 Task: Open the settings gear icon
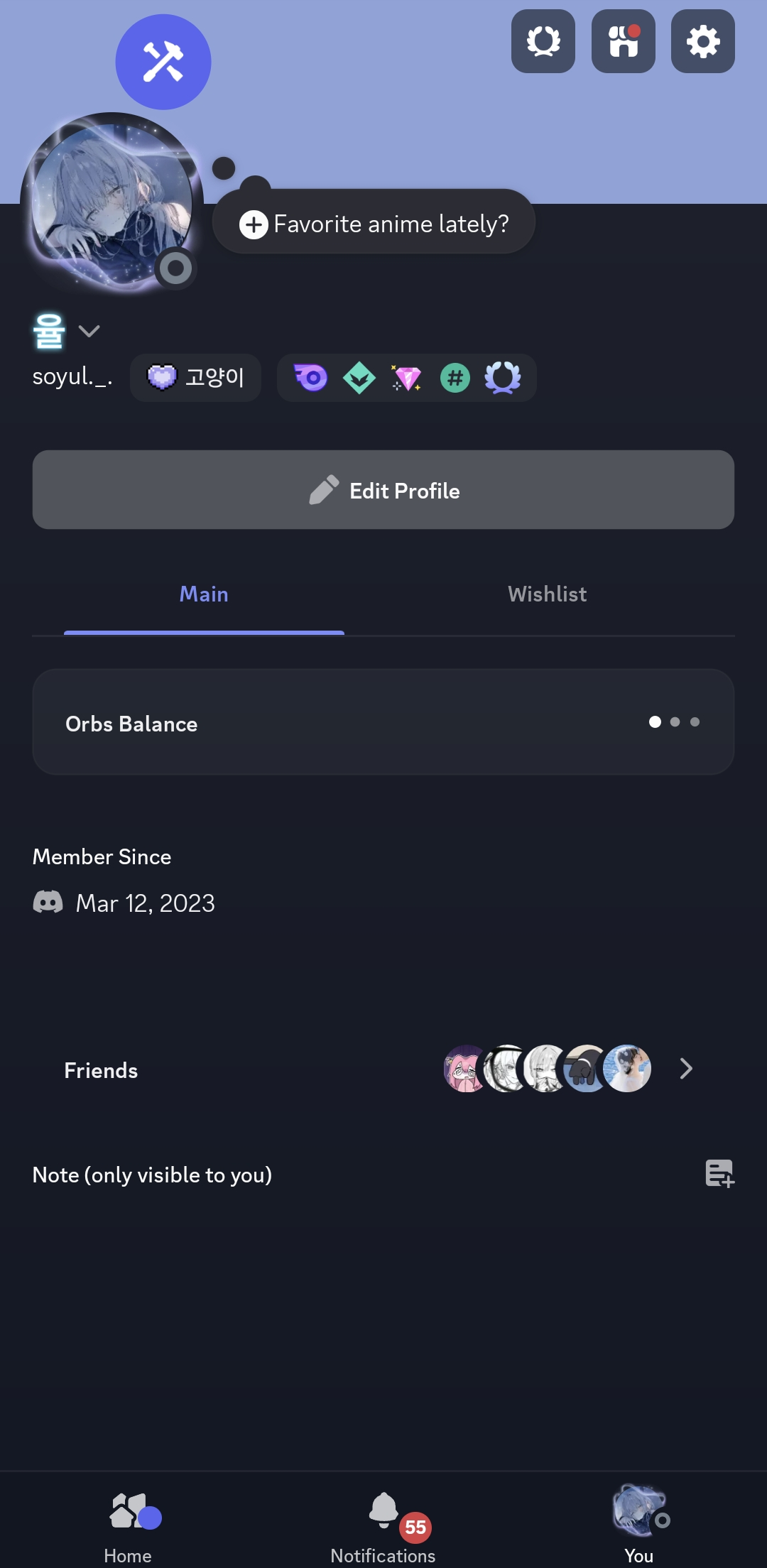pyautogui.click(x=703, y=41)
